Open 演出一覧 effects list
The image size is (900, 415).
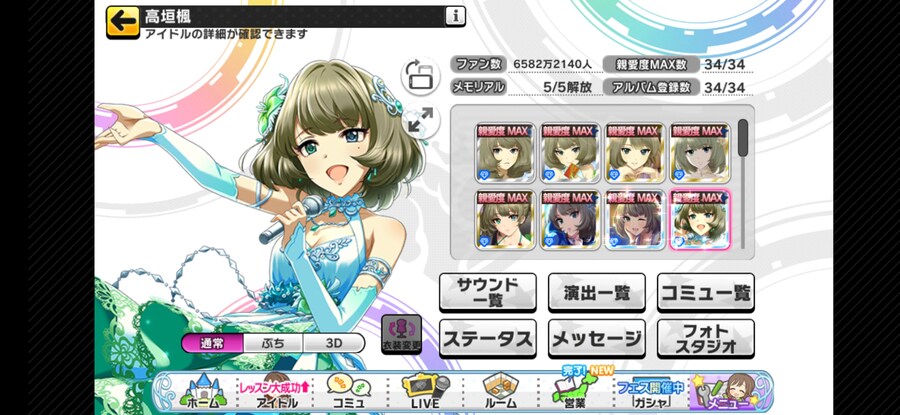597,293
